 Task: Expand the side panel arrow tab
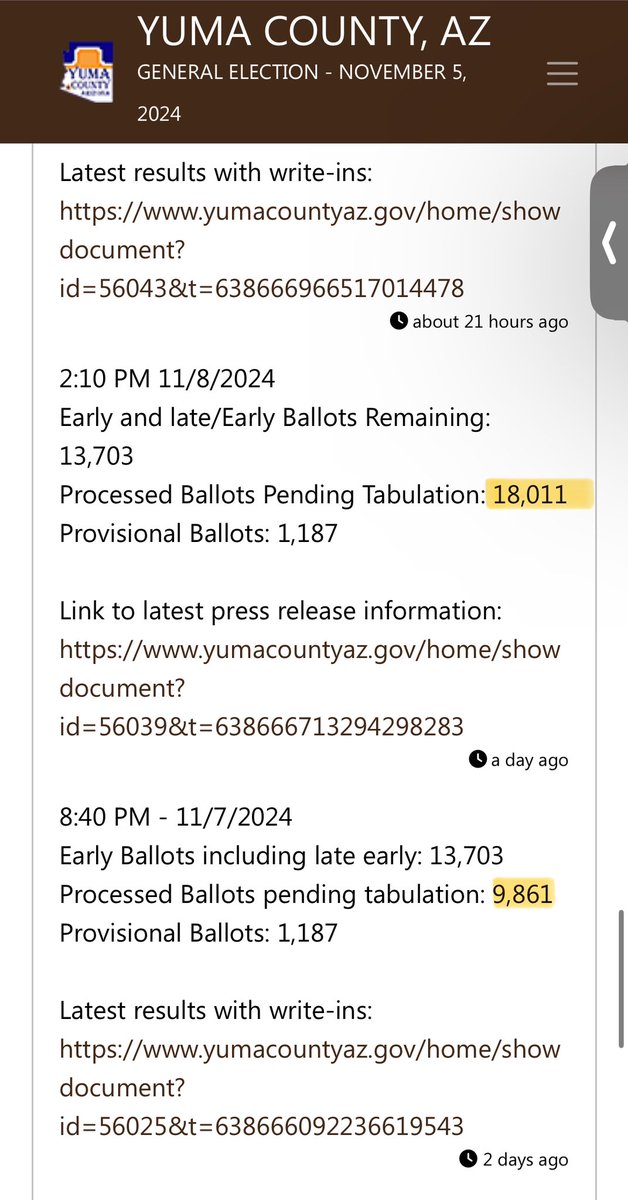pos(609,243)
